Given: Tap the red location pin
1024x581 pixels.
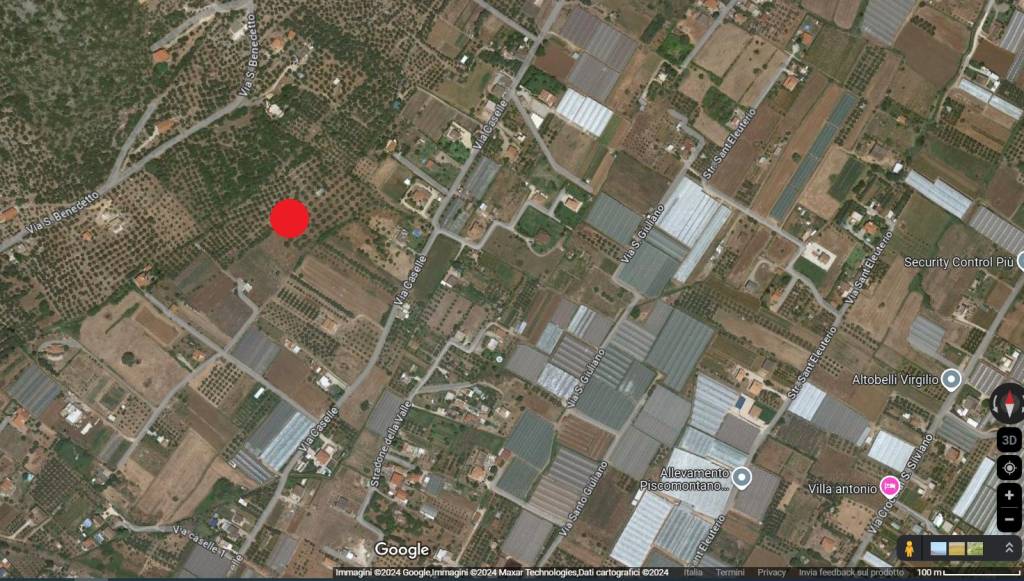Looking at the screenshot, I should point(290,218).
